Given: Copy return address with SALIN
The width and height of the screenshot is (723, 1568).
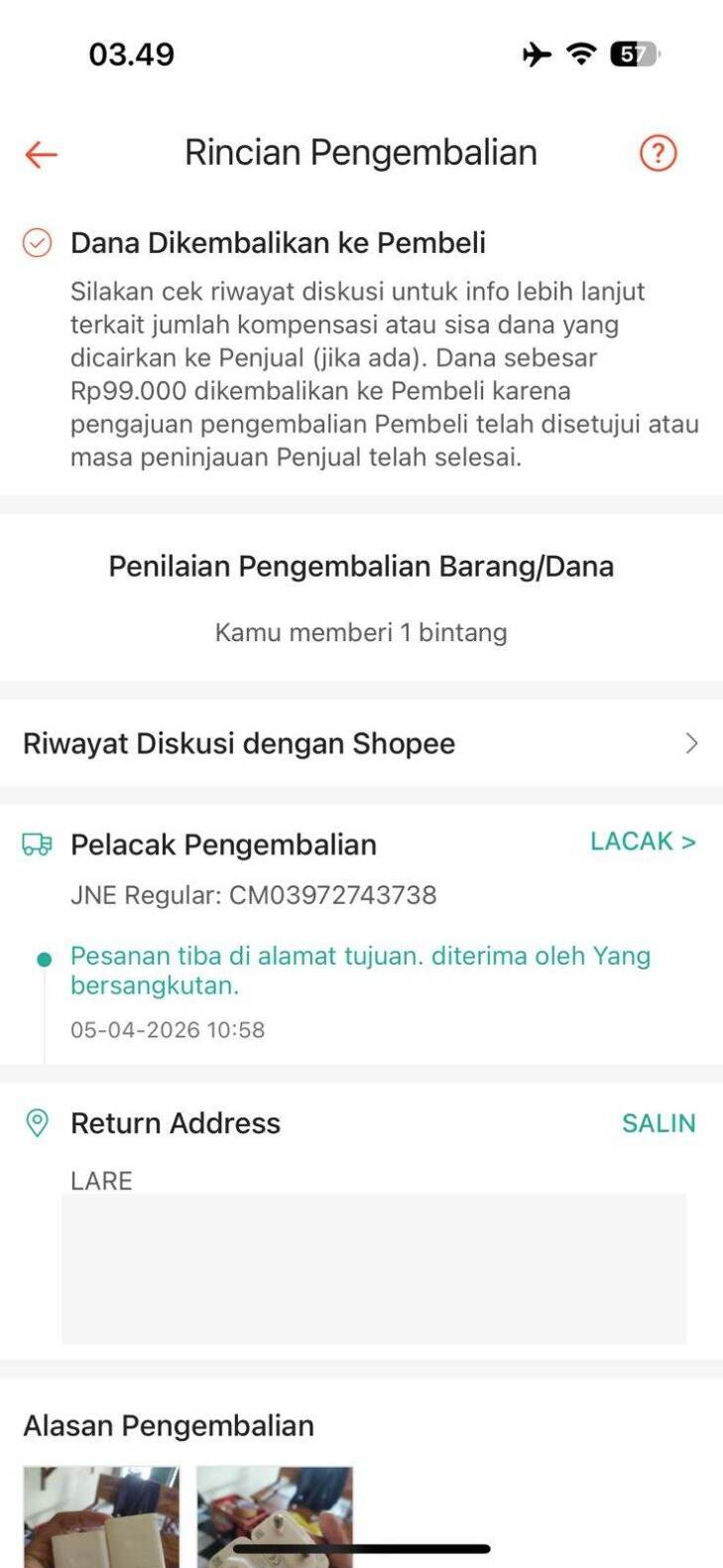Looking at the screenshot, I should (x=659, y=1123).
